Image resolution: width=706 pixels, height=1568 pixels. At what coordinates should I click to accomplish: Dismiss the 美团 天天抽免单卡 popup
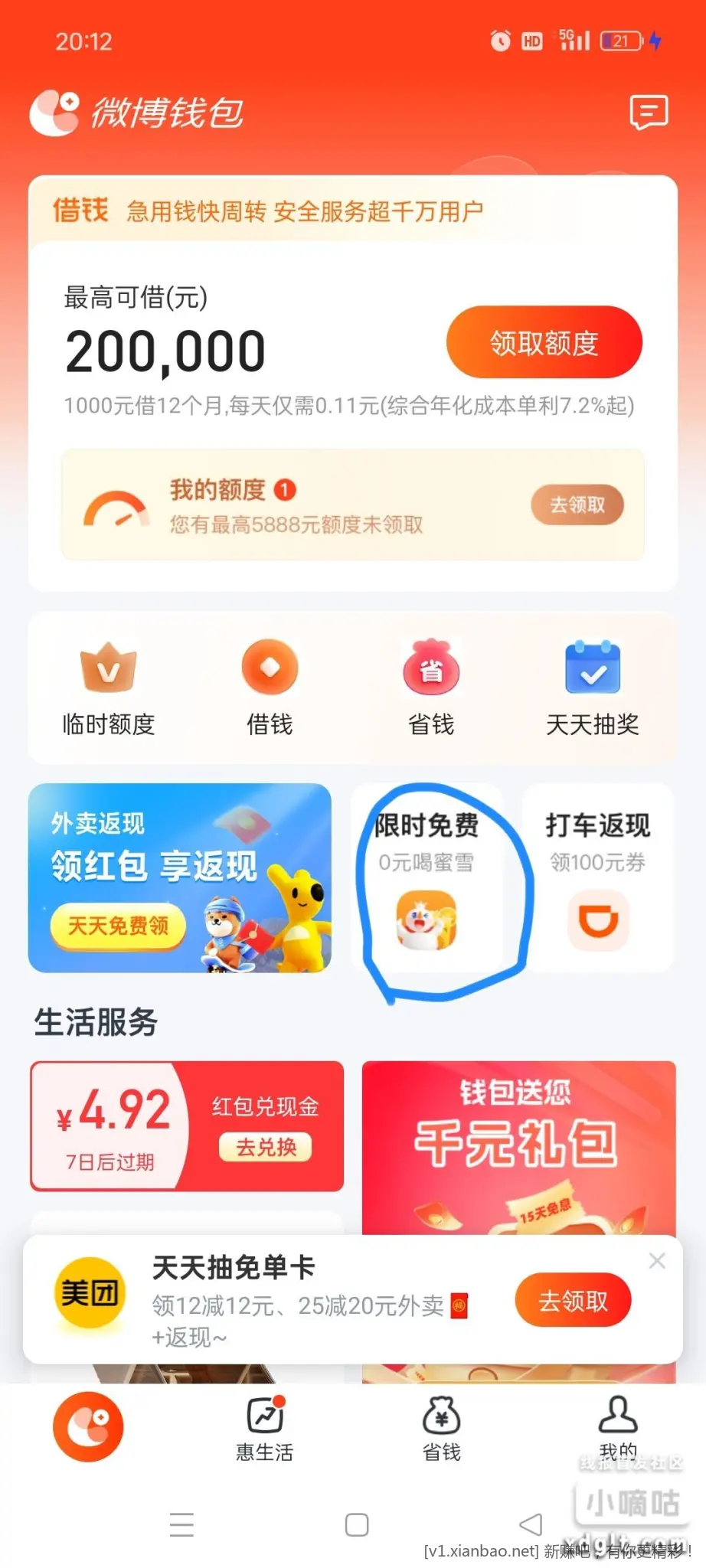point(657,1261)
